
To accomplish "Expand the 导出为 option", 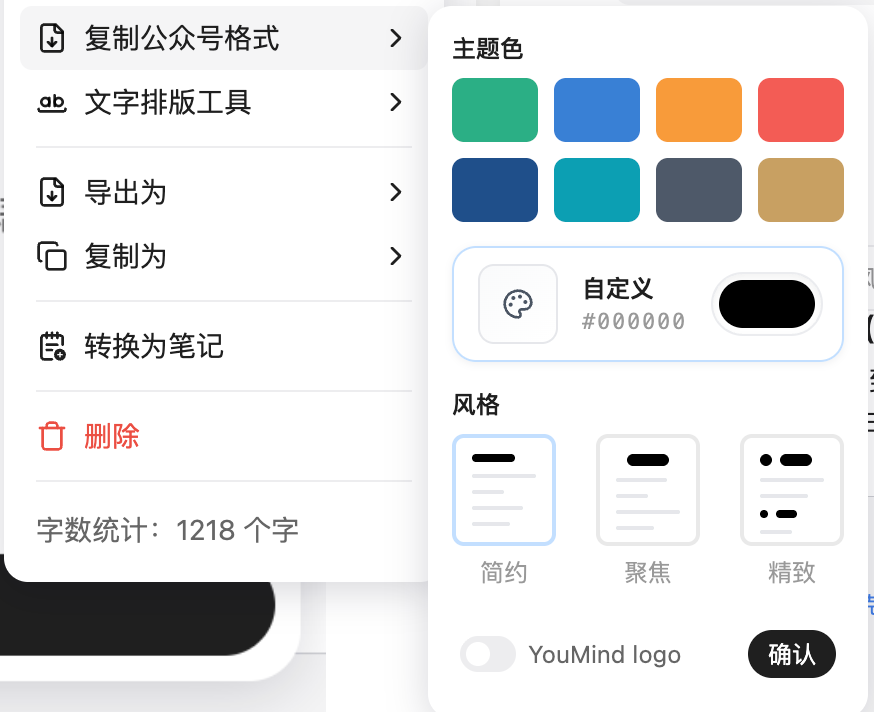I will [220, 192].
